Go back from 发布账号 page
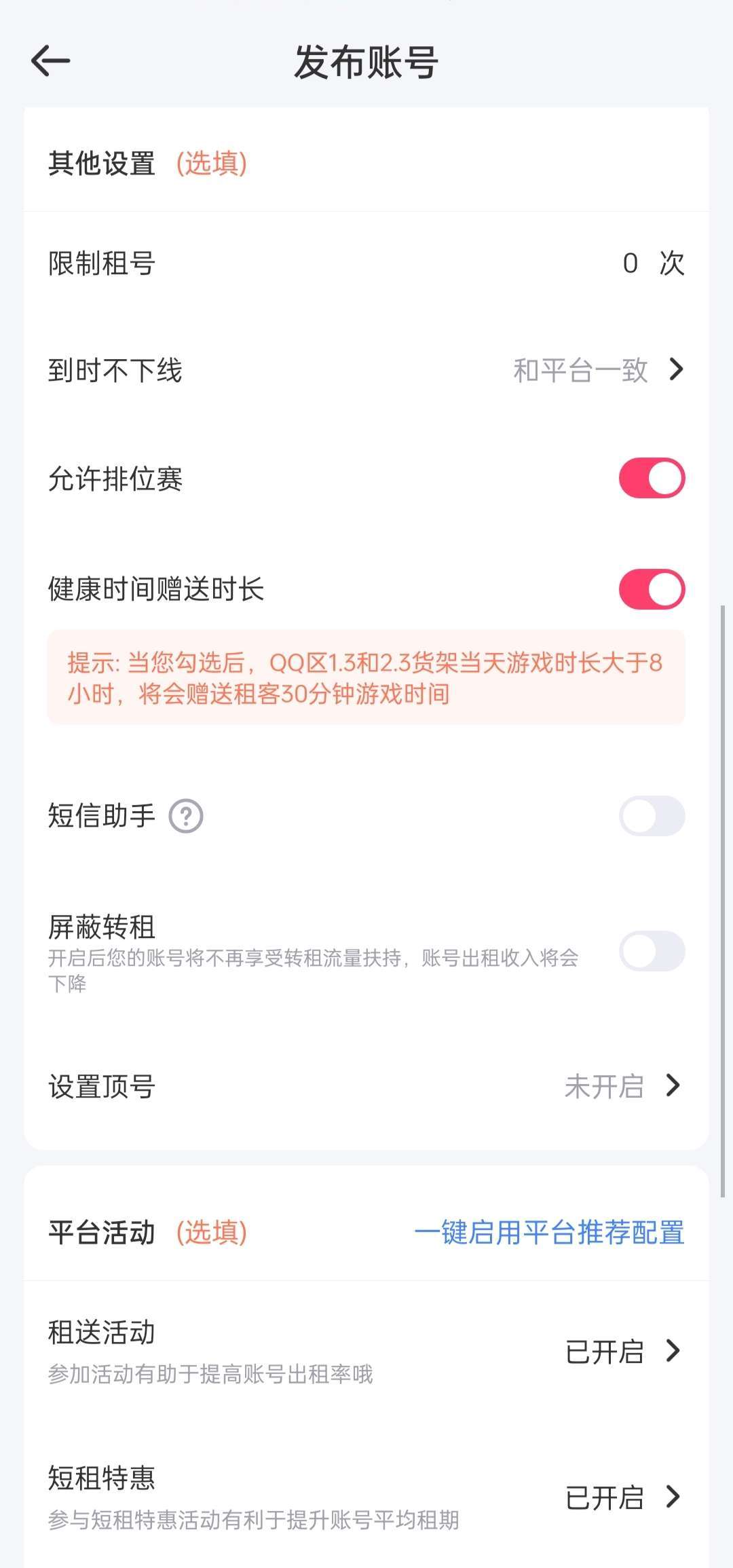 point(51,61)
